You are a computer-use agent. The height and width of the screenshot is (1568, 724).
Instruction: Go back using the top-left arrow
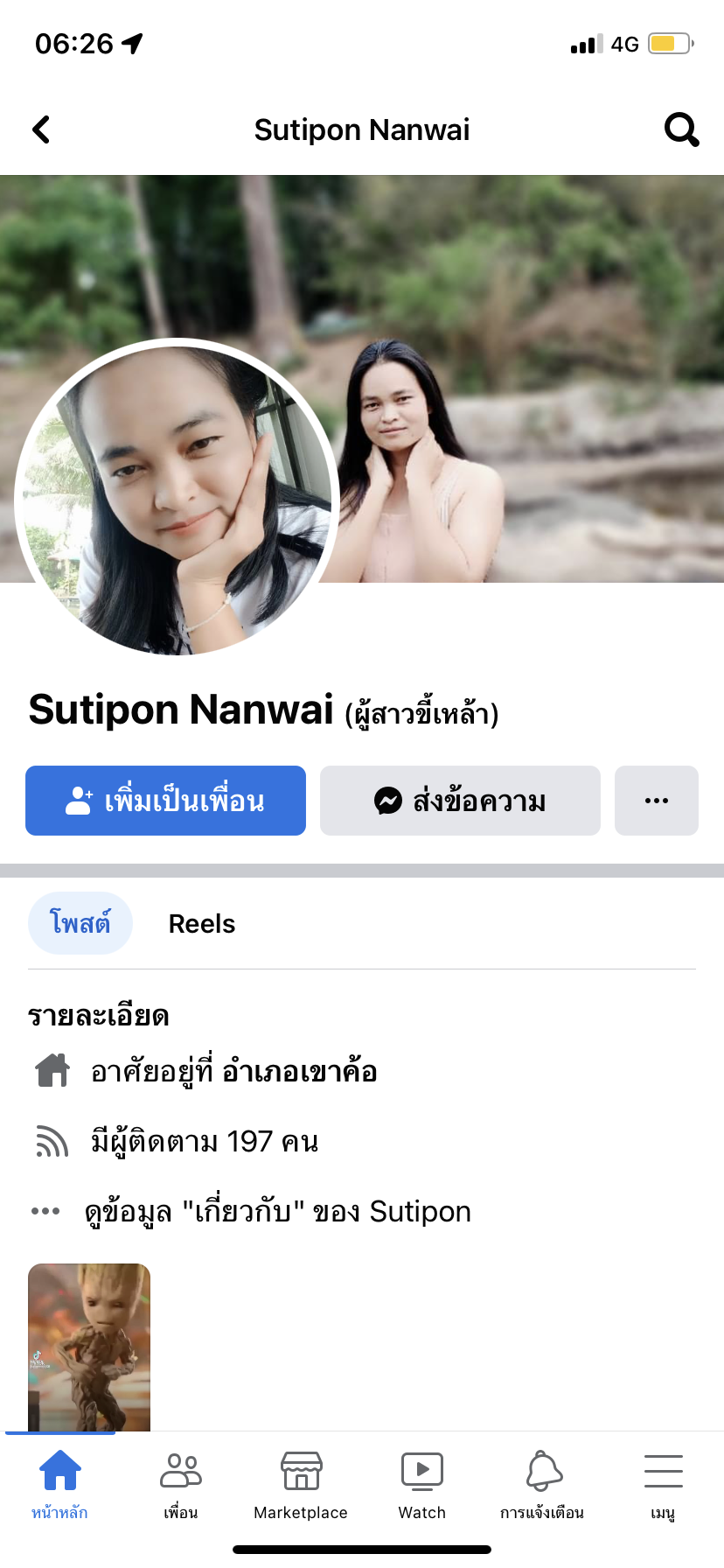pos(41,129)
